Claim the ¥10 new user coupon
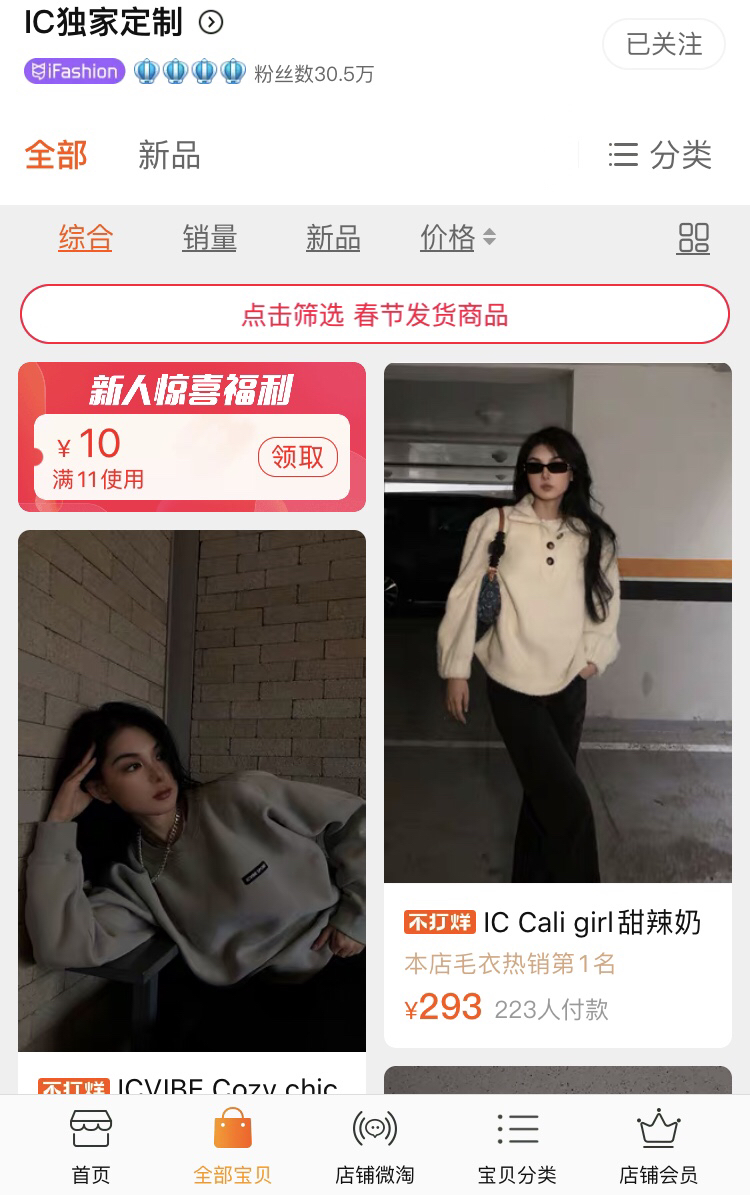Viewport: 750px width, 1195px height. 297,457
